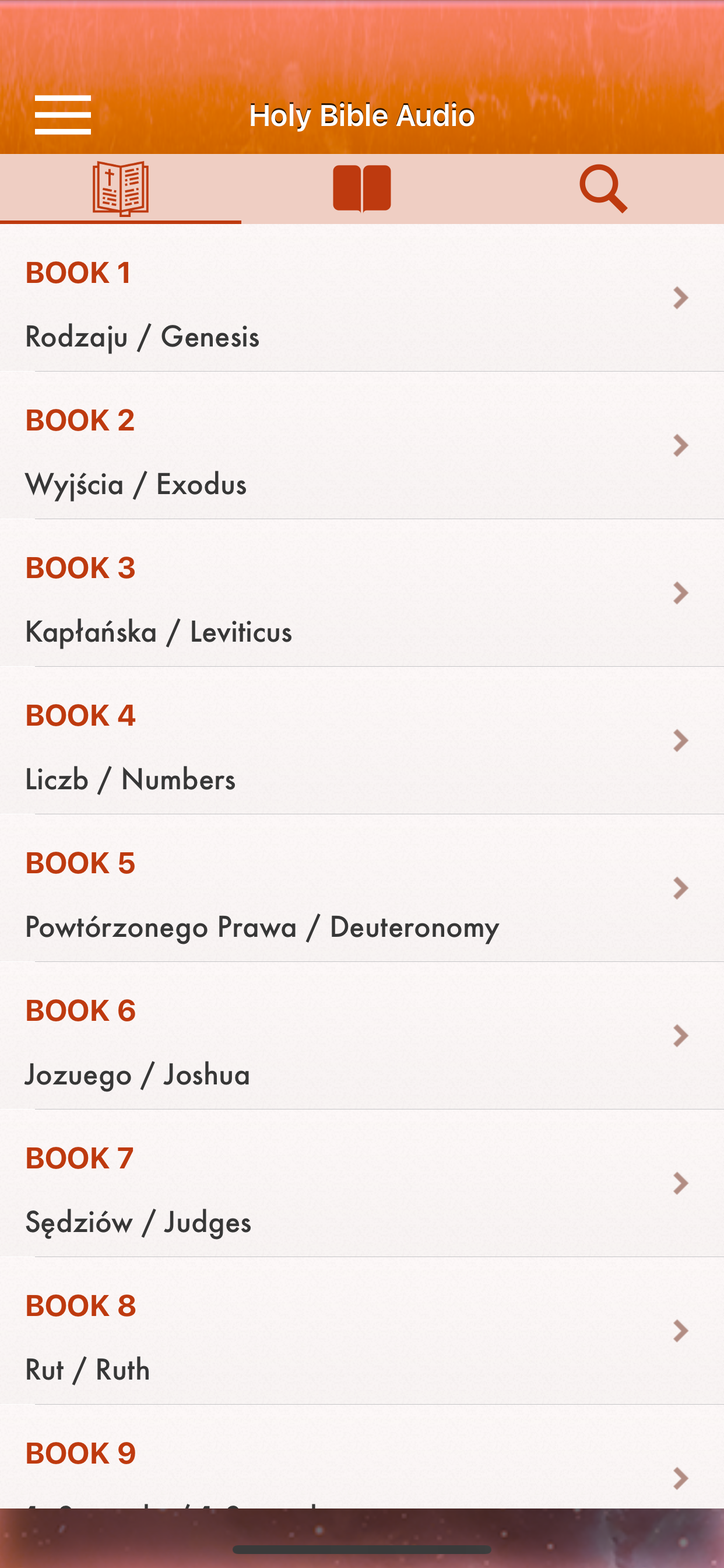Select the Bible books list tab

(121, 188)
